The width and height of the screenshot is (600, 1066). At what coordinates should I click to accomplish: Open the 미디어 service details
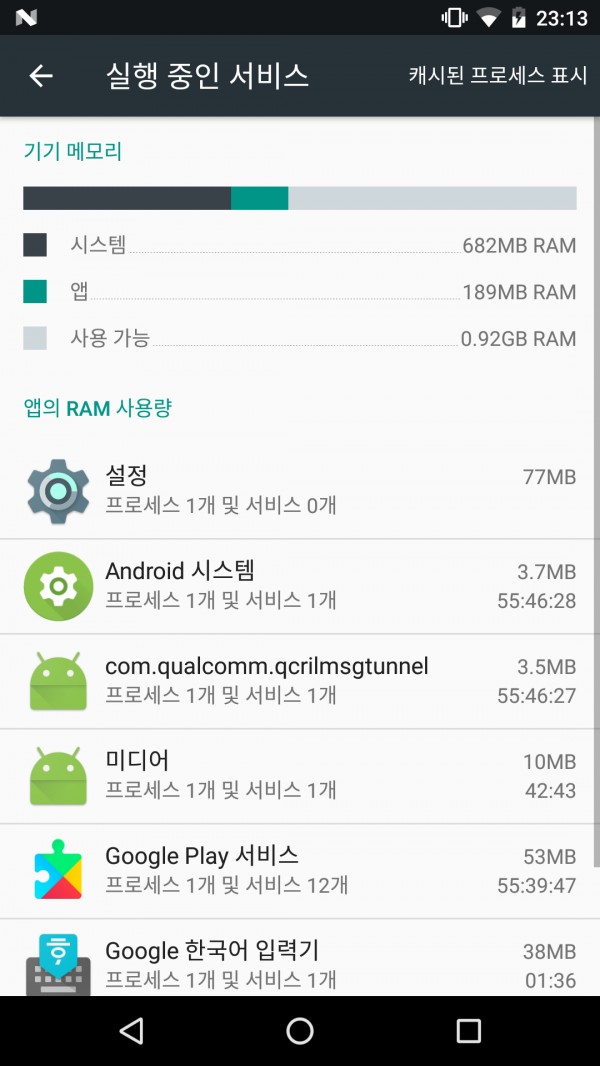tap(300, 776)
